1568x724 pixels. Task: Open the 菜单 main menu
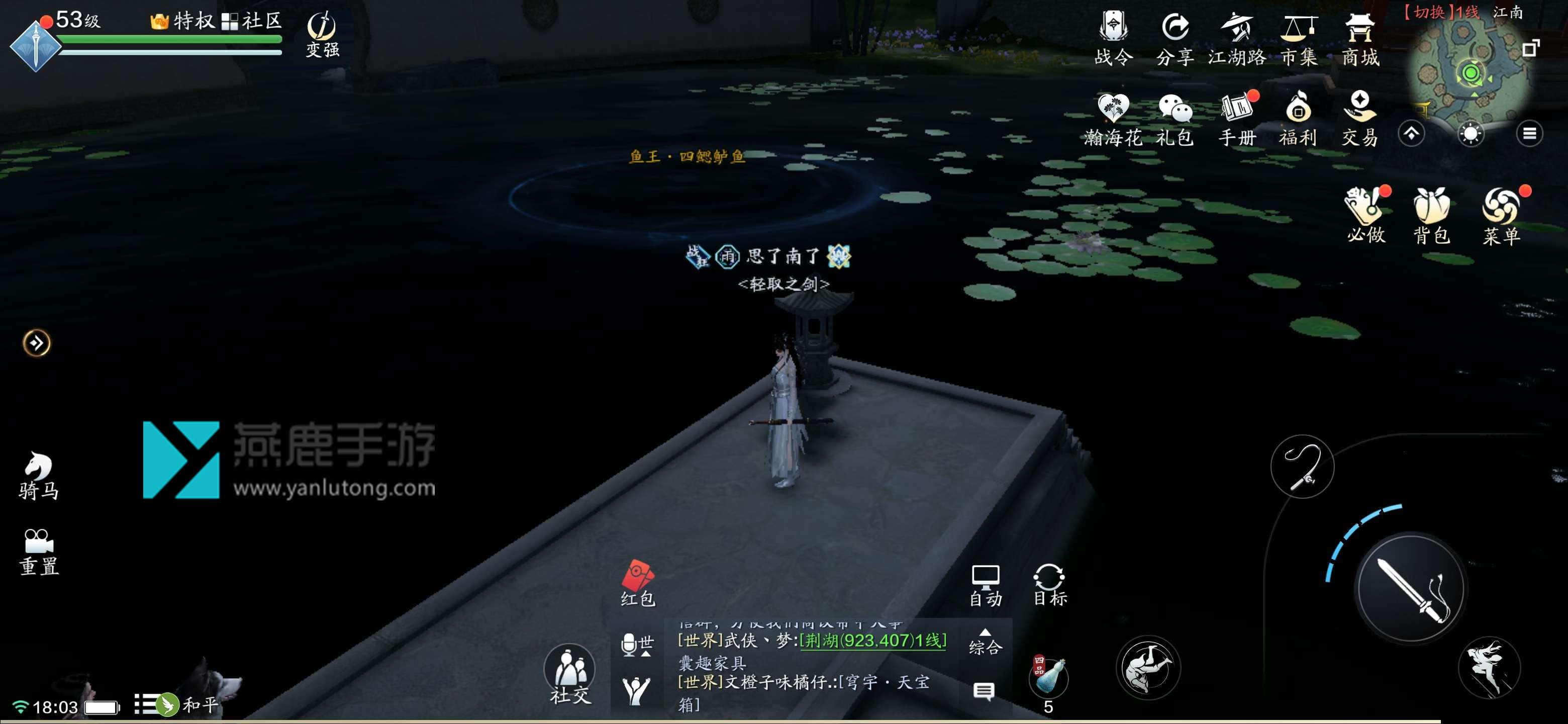coord(1501,215)
